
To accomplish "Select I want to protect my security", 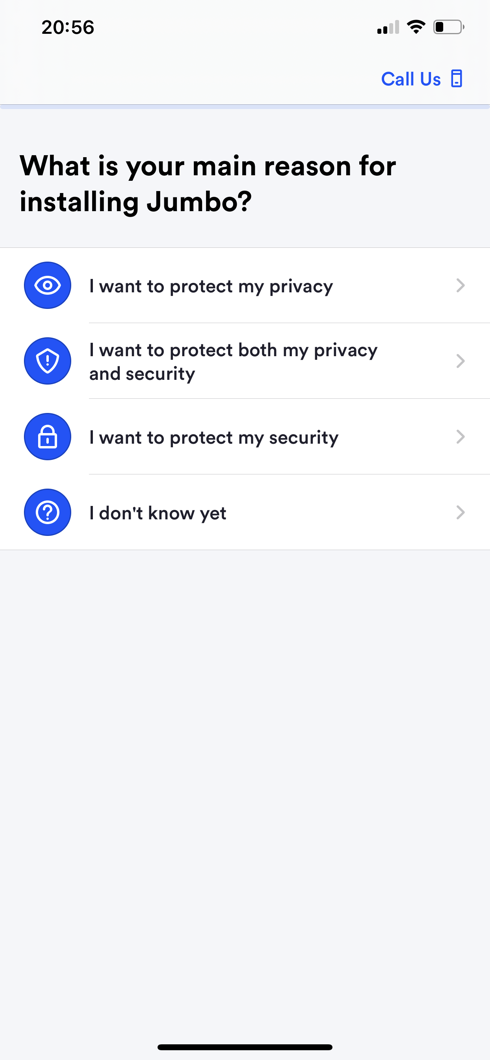I will click(245, 437).
